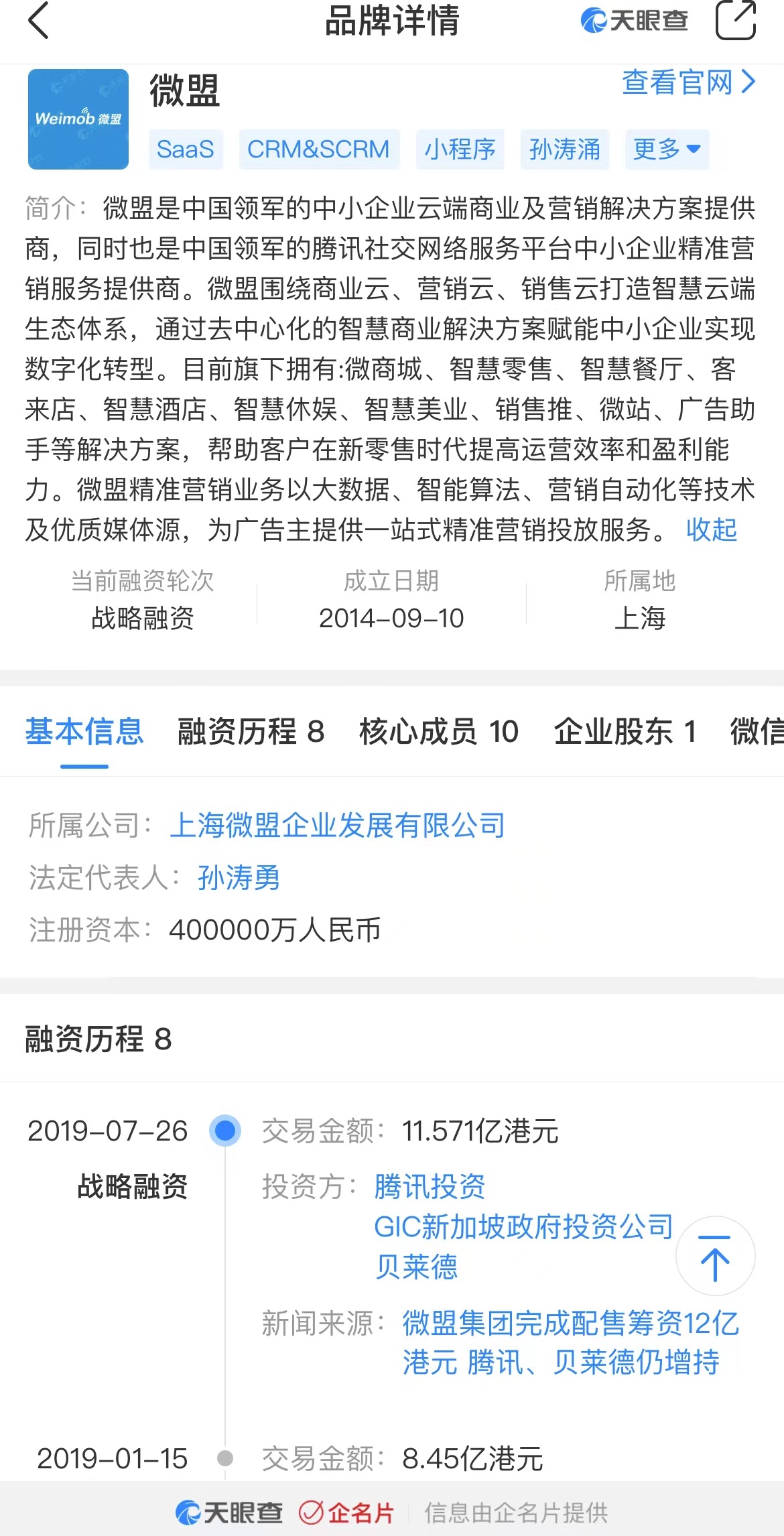View the 企业股东 1 tab

coord(625,731)
